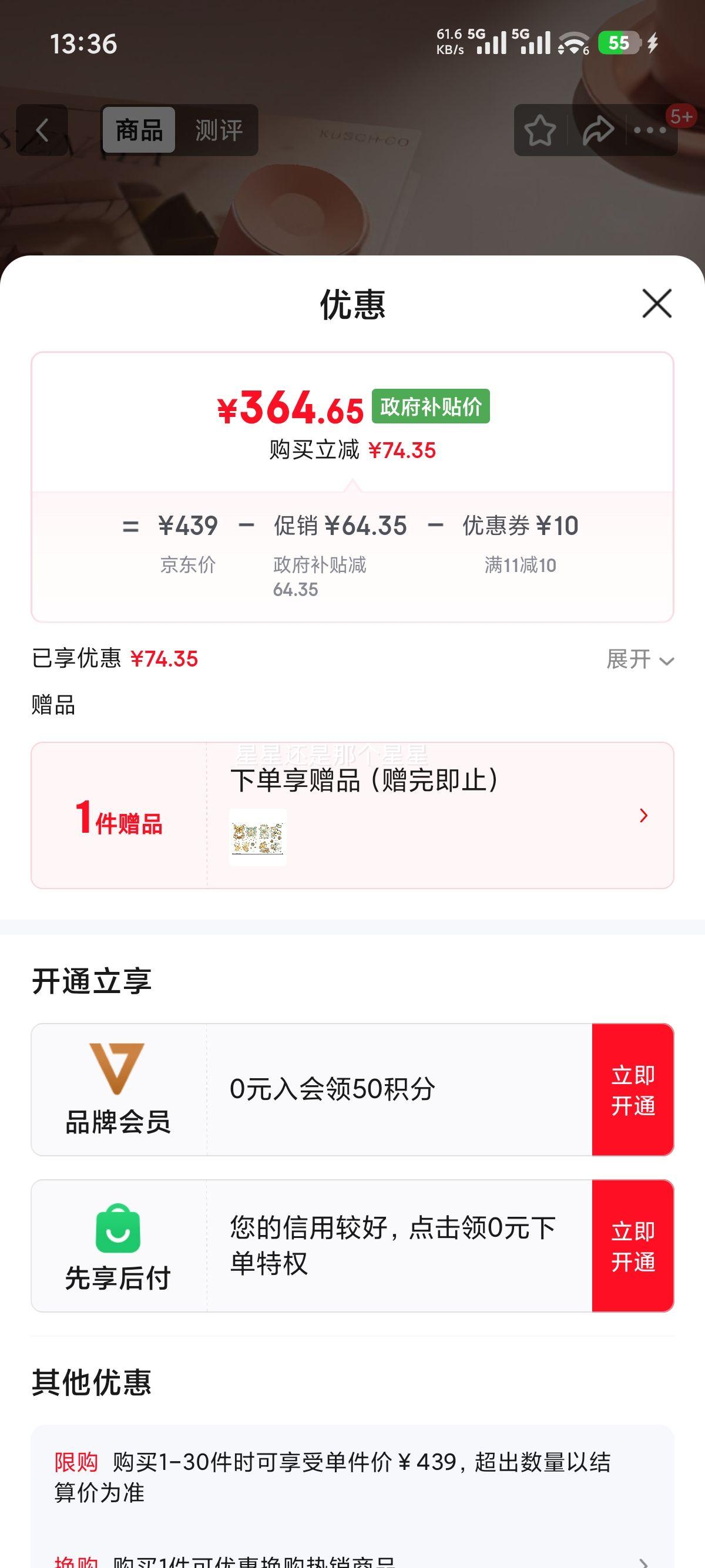Tap the star icon to favorite the product
This screenshot has width=705, height=1568.
click(540, 129)
